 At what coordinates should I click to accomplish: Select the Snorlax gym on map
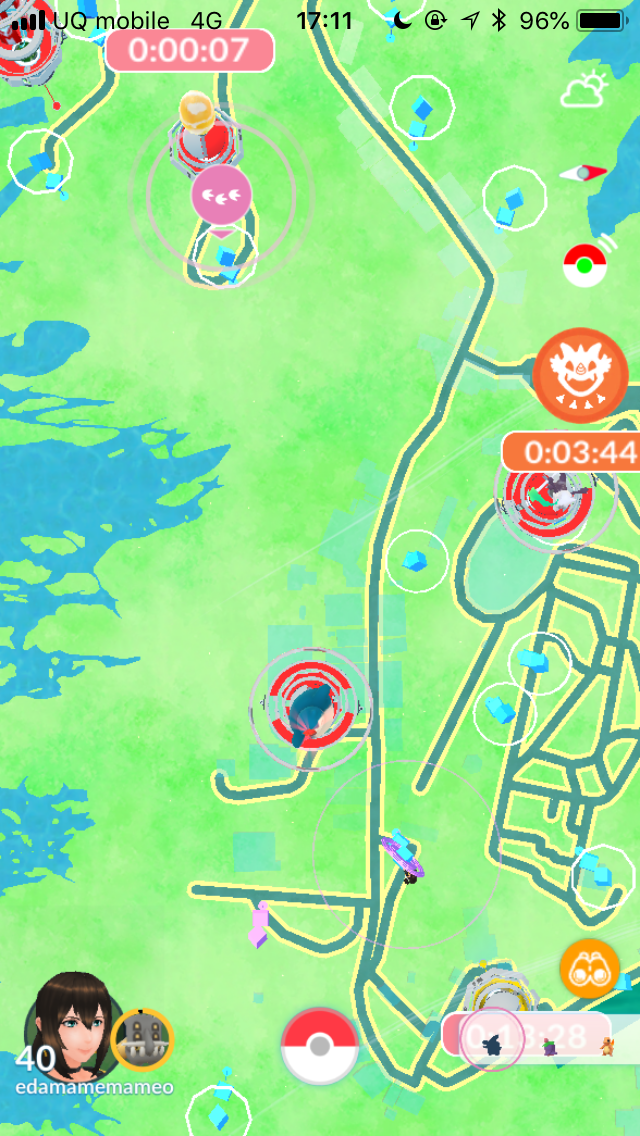[x=309, y=706]
